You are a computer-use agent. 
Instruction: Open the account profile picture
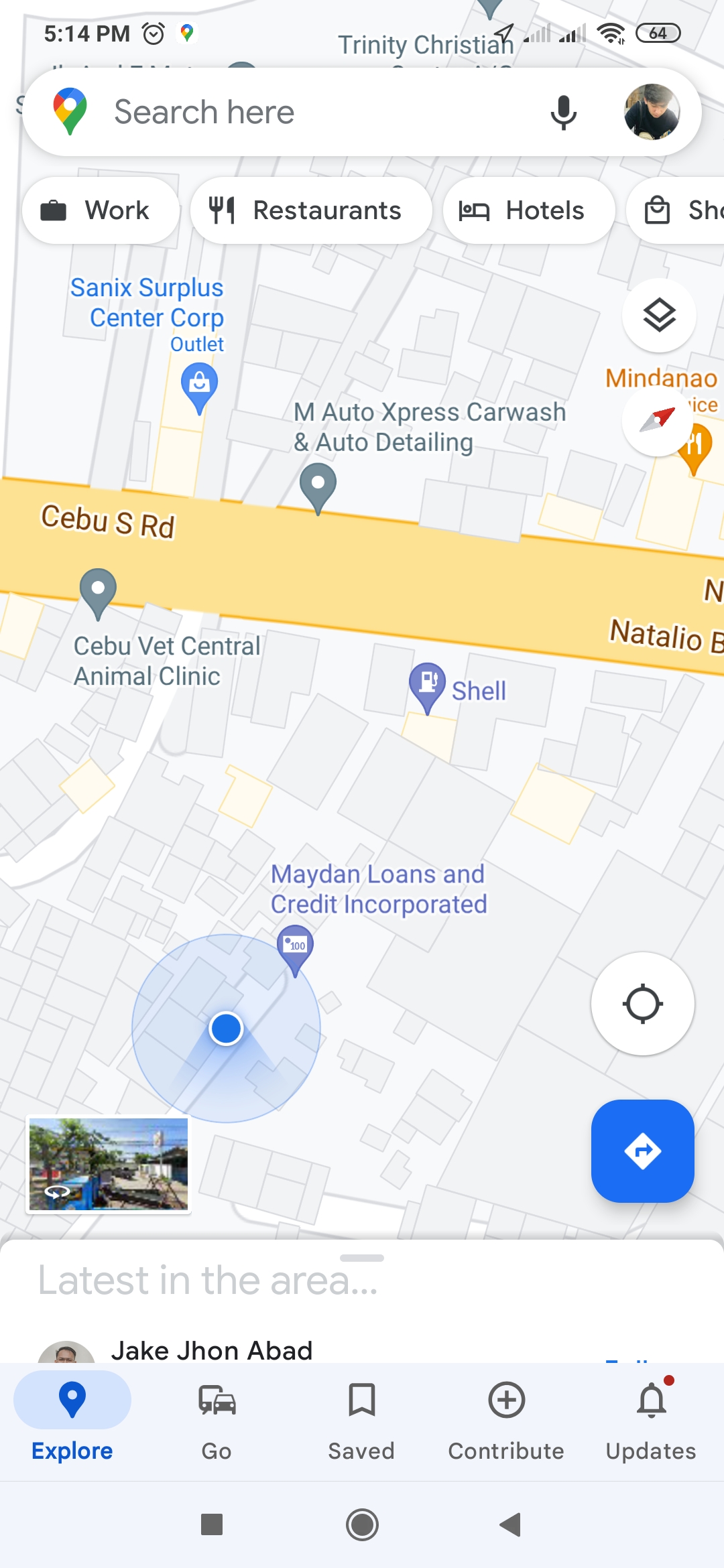652,112
